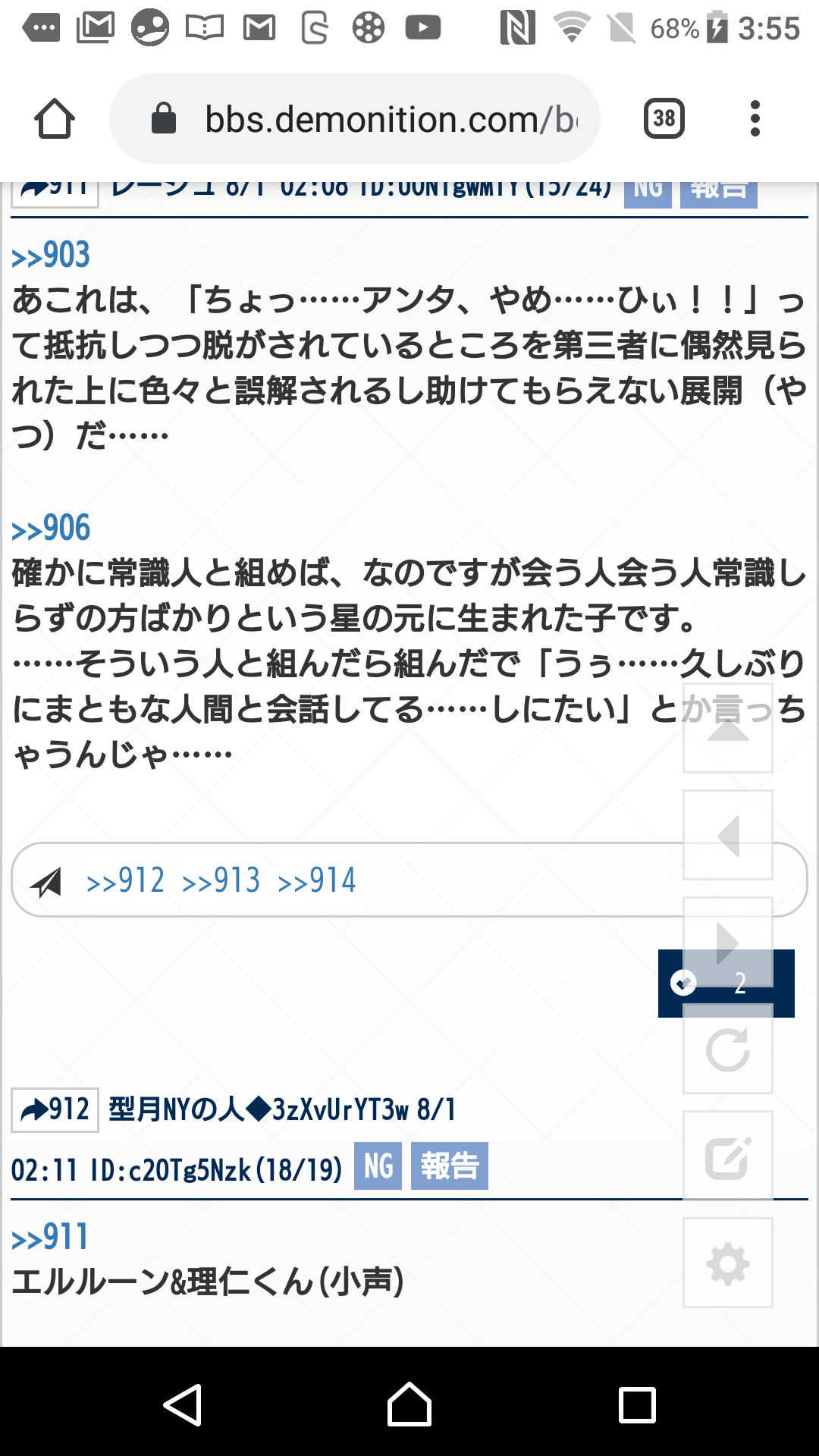
Task: Open reply >>912 in the replies box
Action: (x=125, y=880)
